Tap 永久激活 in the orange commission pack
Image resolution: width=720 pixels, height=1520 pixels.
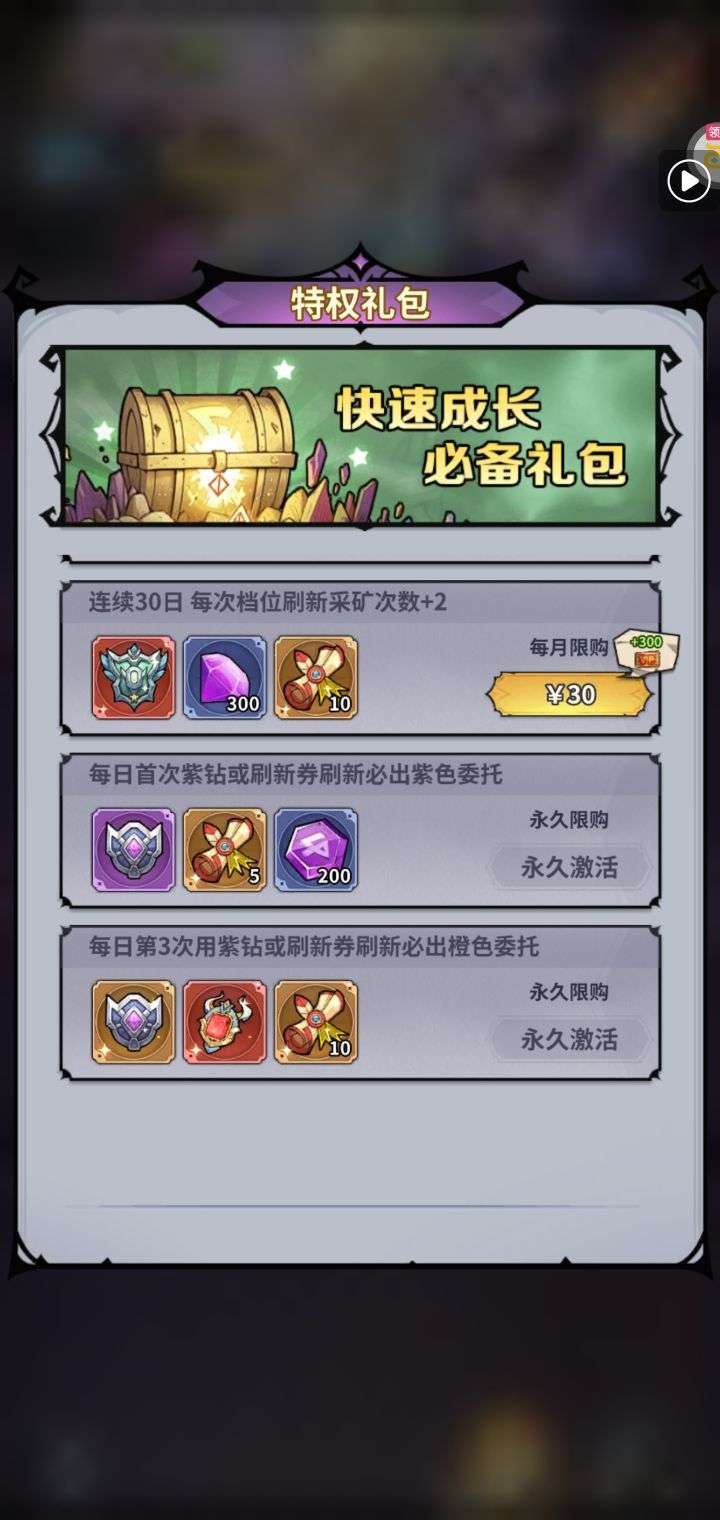(569, 1039)
